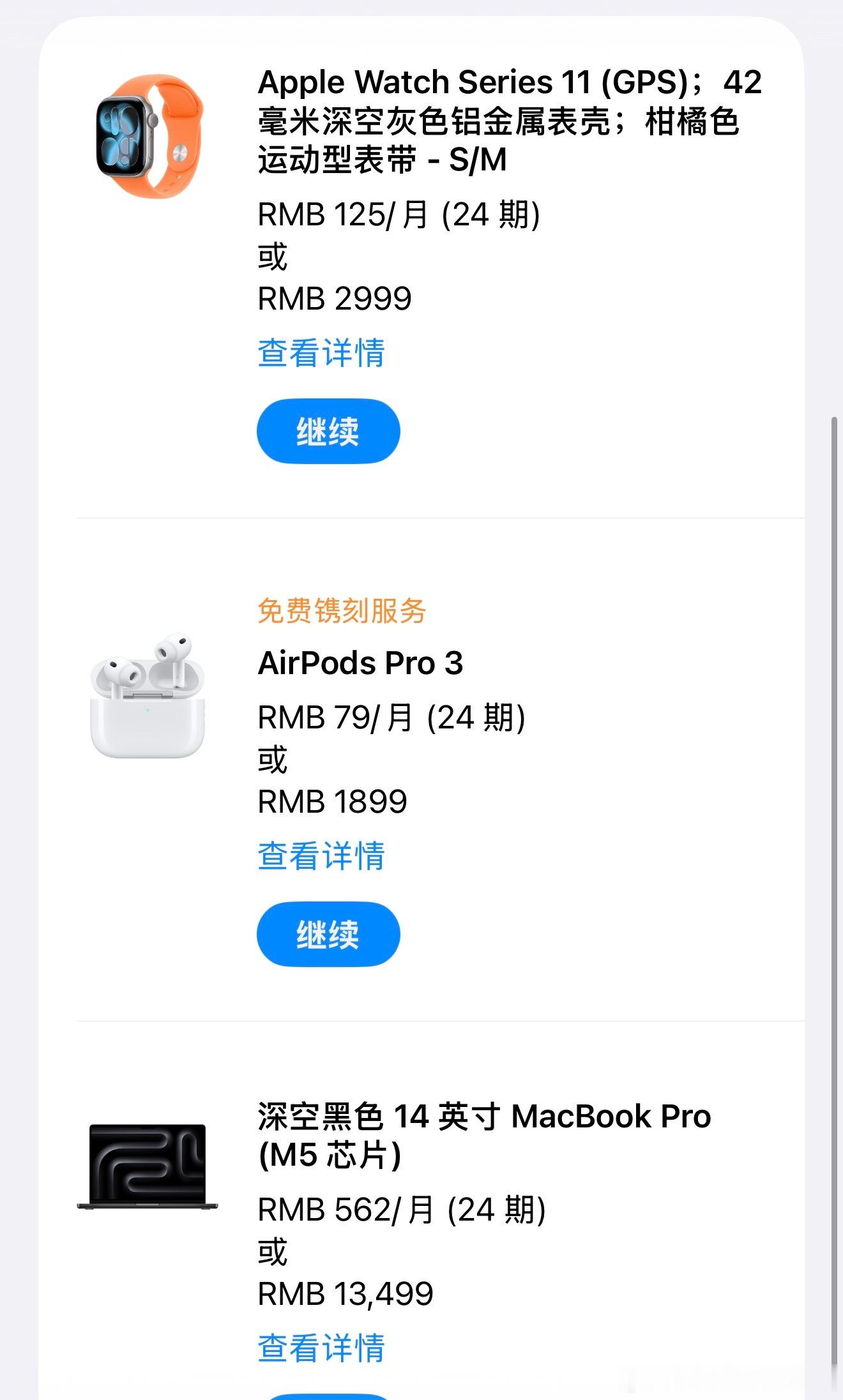This screenshot has width=843, height=1400.
Task: Click the RMB 1899 price text
Action: click(x=332, y=802)
